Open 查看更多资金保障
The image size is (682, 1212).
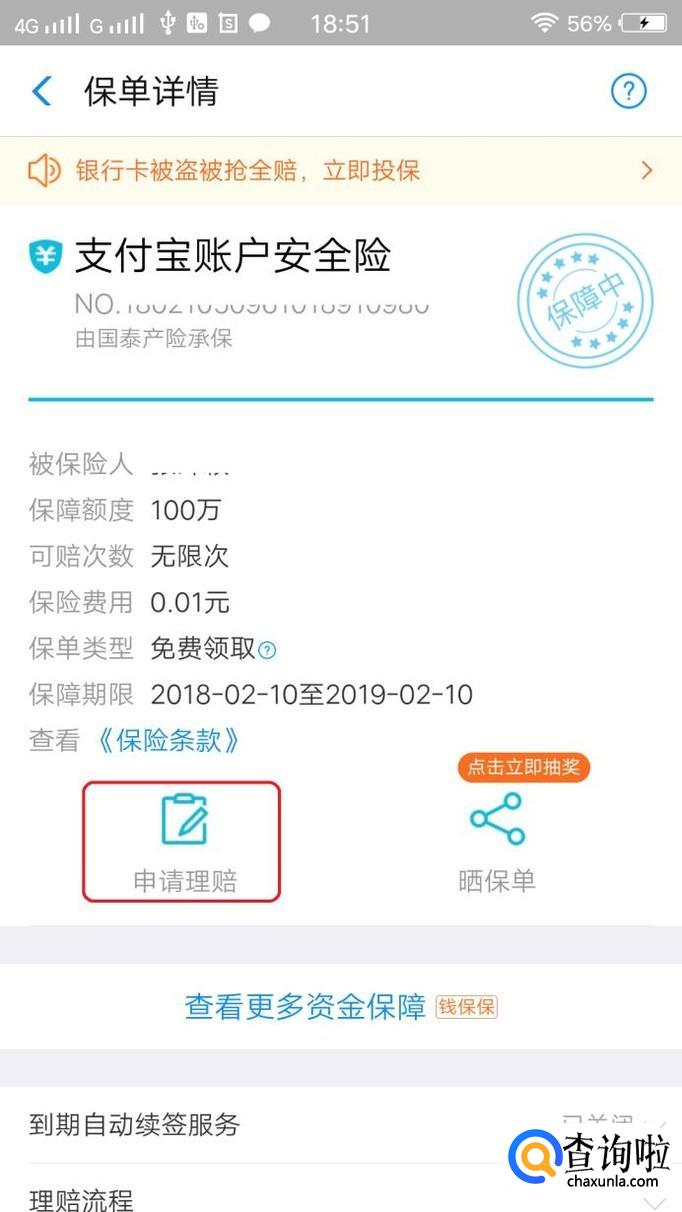pos(341,1007)
